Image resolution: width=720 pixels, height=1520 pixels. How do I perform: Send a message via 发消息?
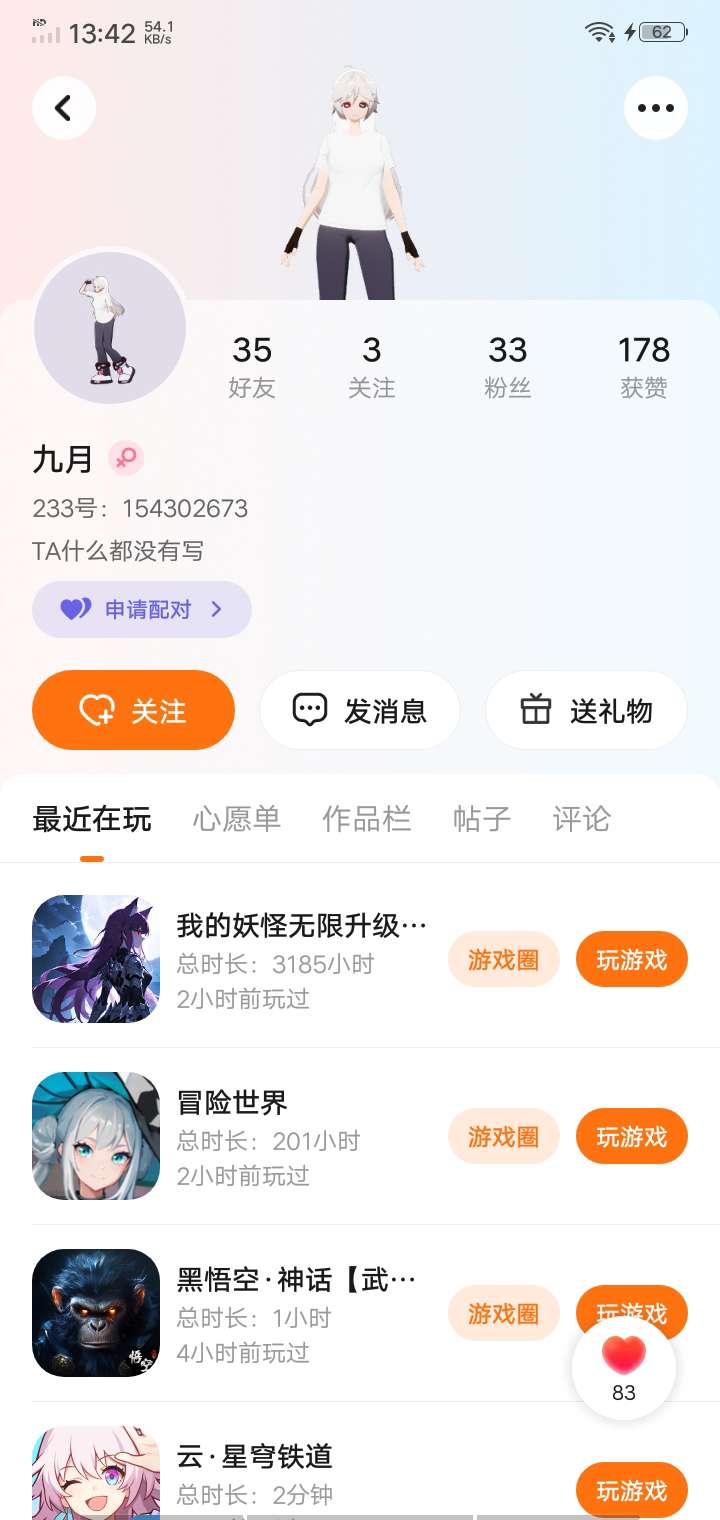tap(360, 710)
